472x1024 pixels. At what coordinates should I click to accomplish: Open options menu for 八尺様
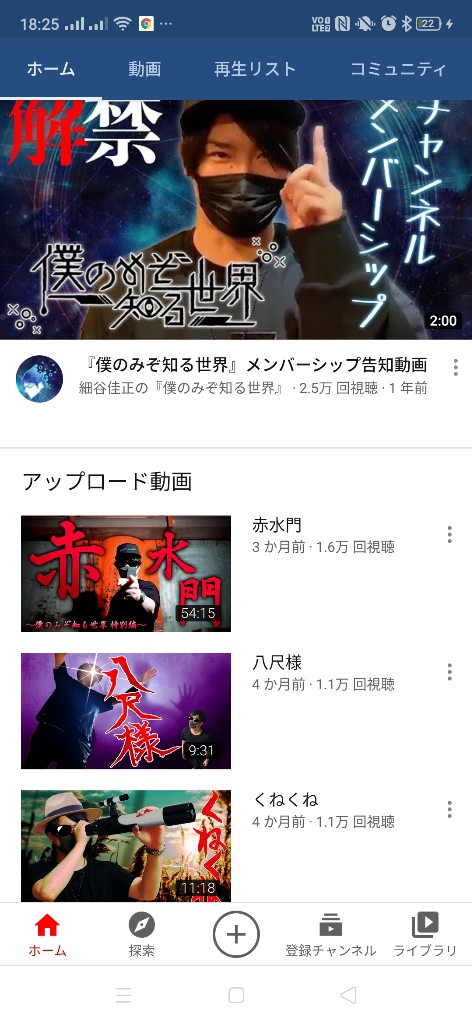449,672
